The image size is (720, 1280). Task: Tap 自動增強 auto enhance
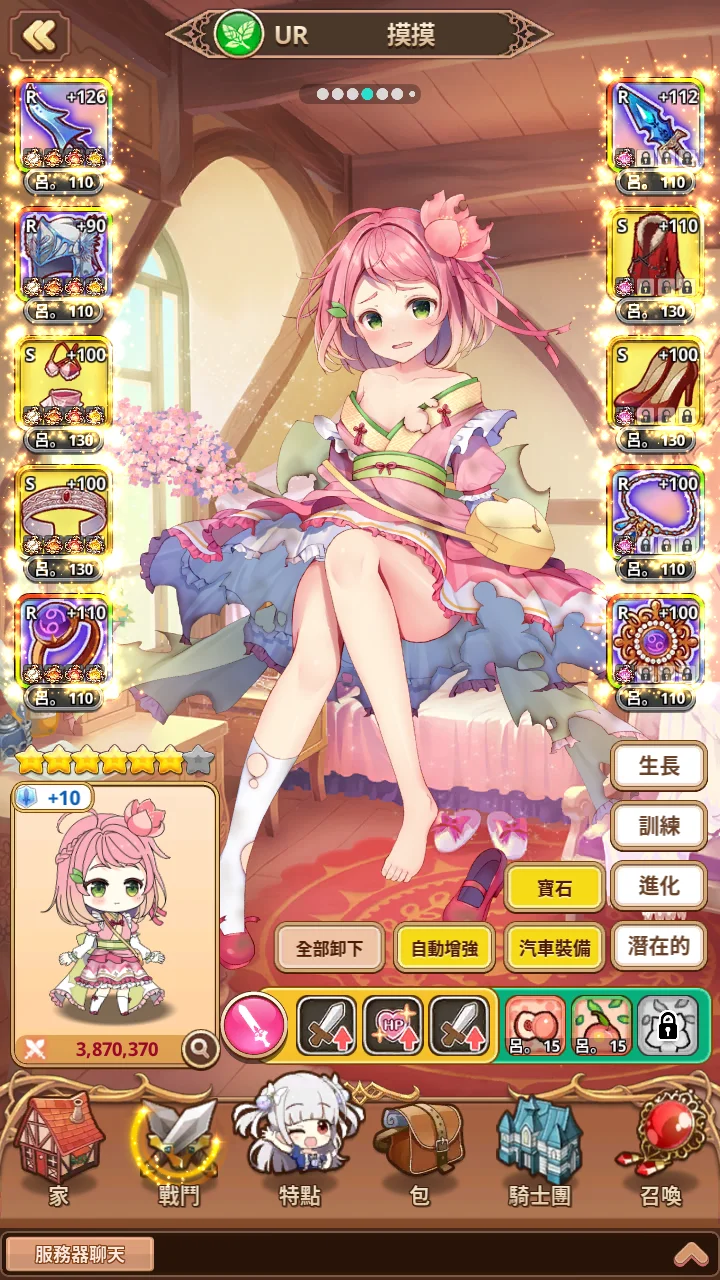[443, 948]
